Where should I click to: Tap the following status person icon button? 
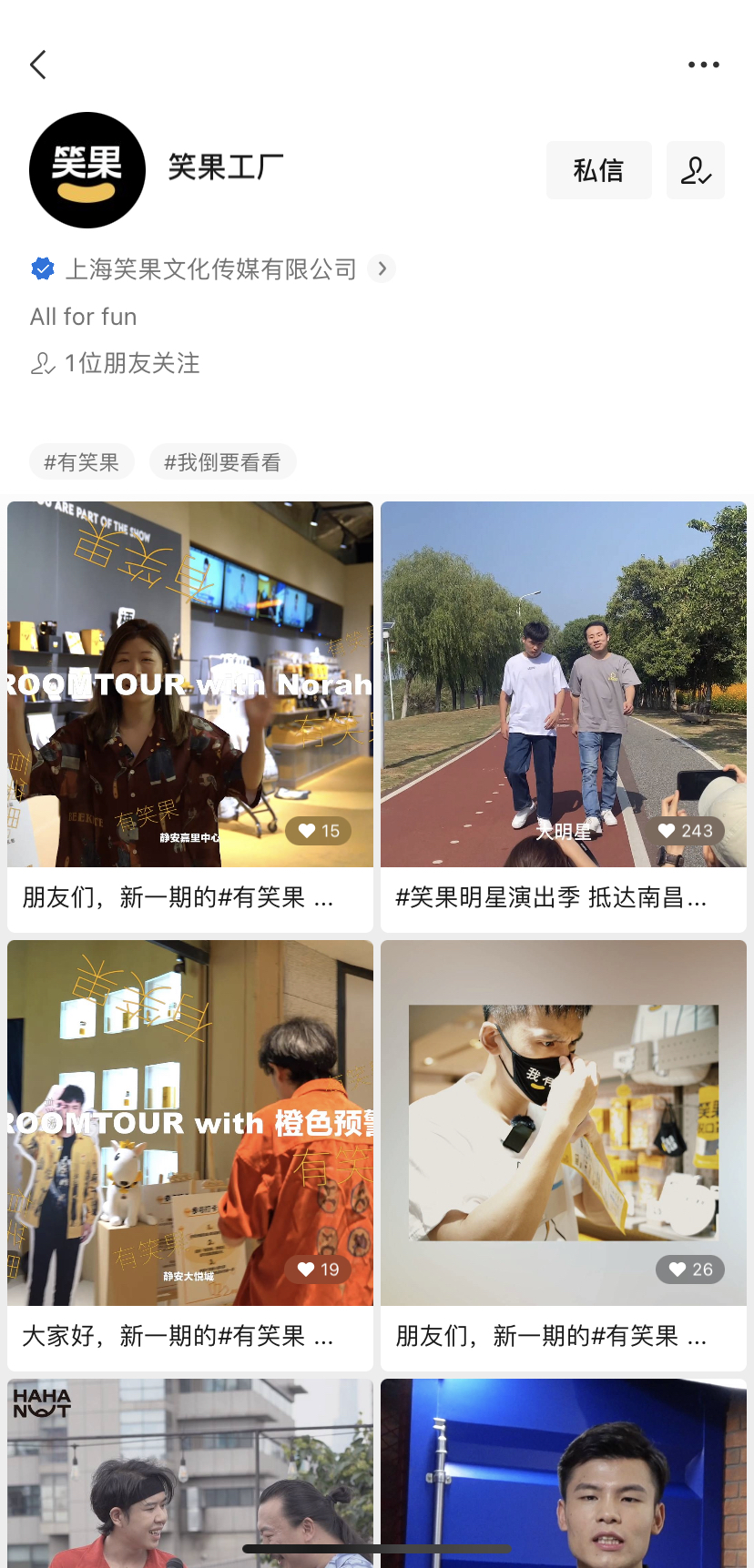click(695, 170)
